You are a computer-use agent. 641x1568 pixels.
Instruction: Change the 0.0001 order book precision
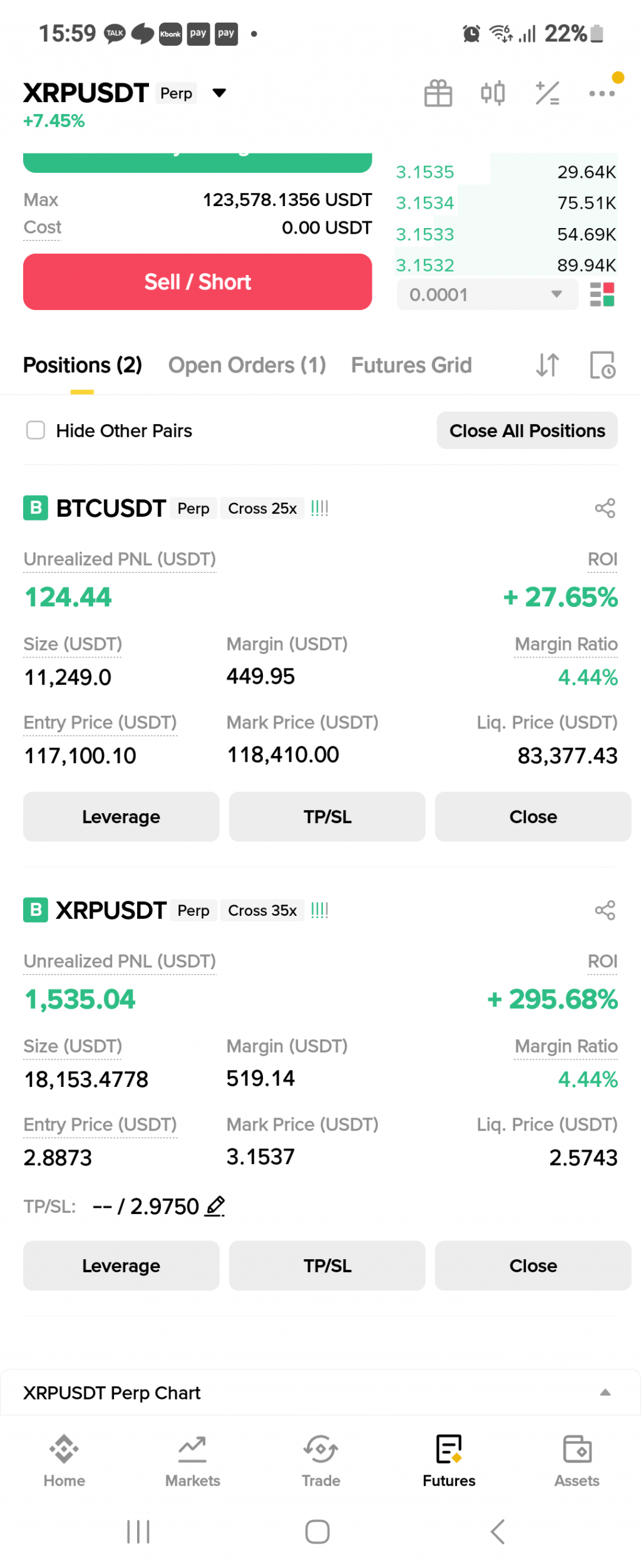(x=487, y=294)
